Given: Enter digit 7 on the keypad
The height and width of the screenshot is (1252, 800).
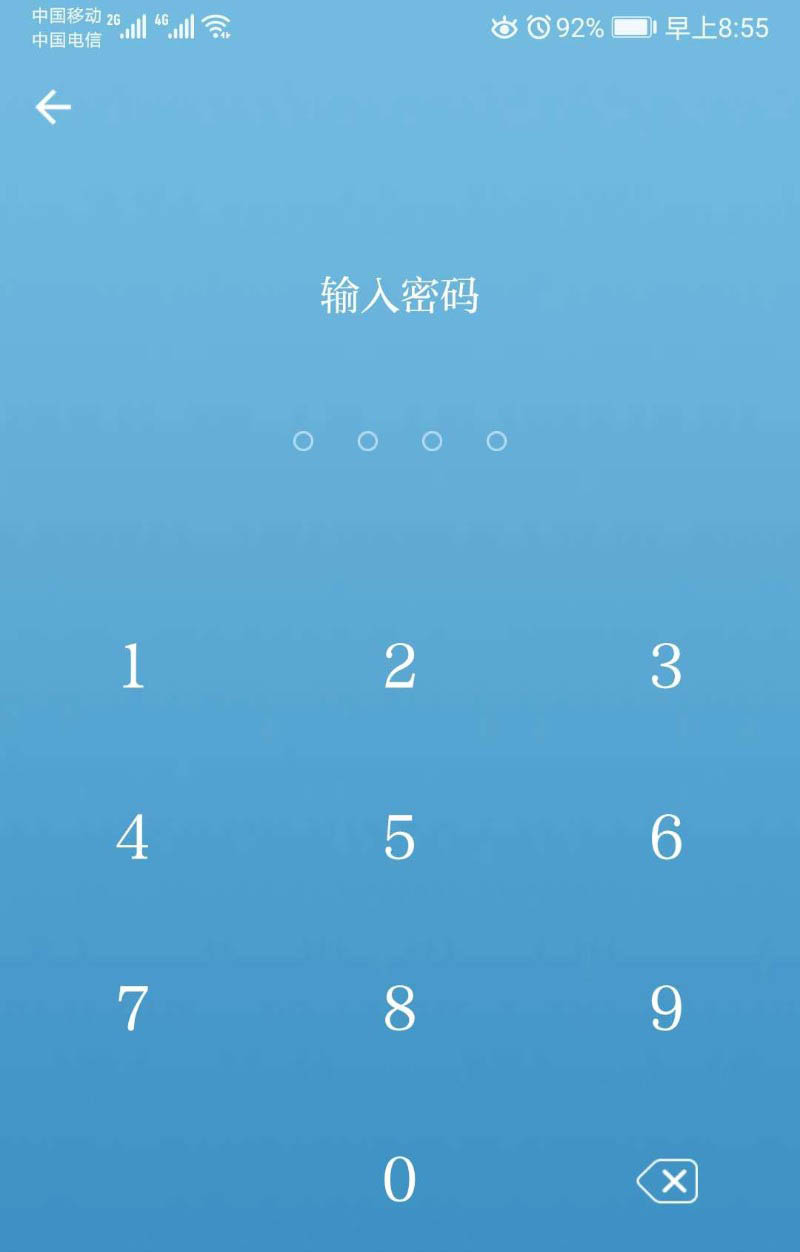Looking at the screenshot, I should coord(133,1009).
